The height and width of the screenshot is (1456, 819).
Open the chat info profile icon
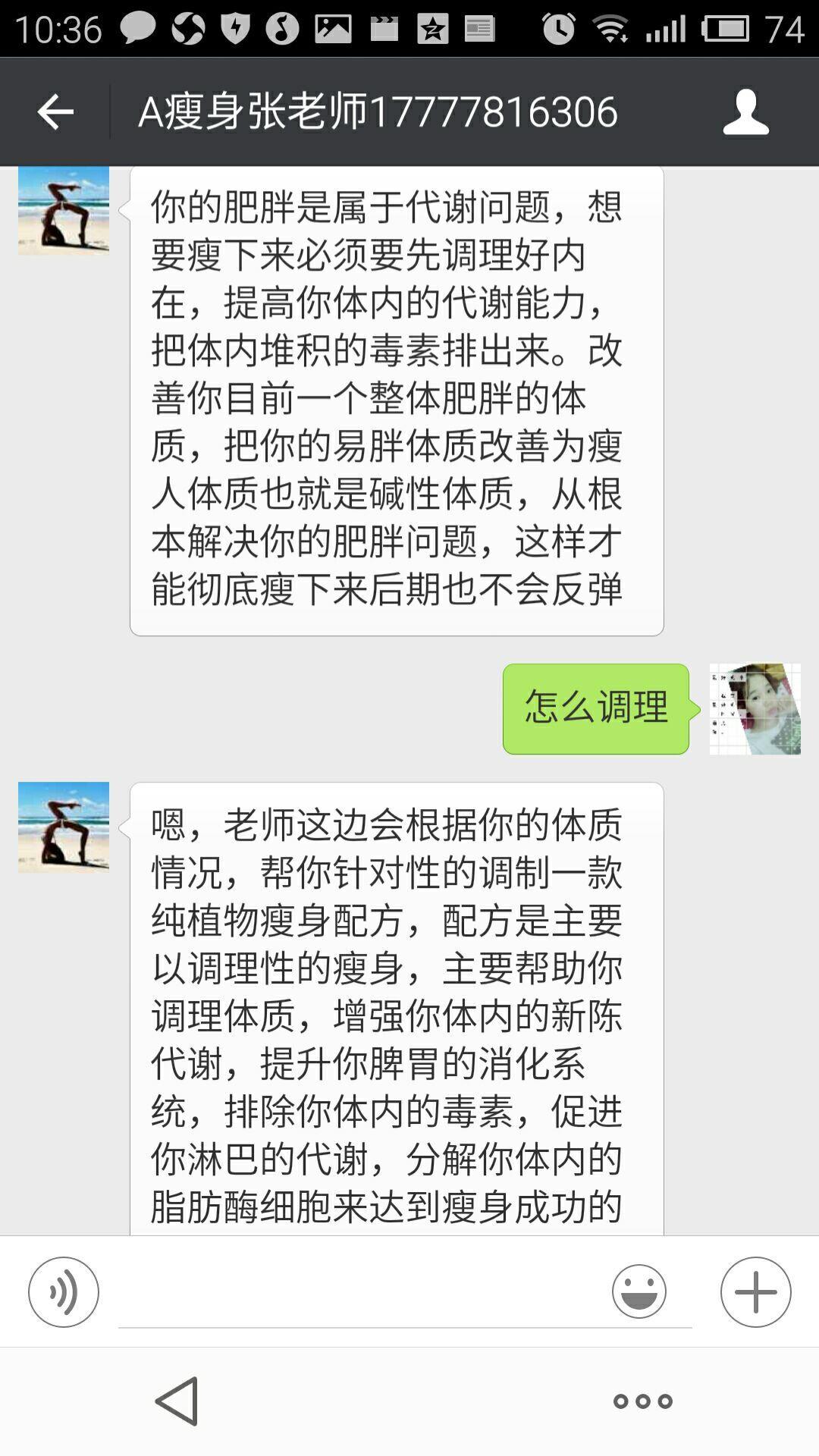click(745, 112)
